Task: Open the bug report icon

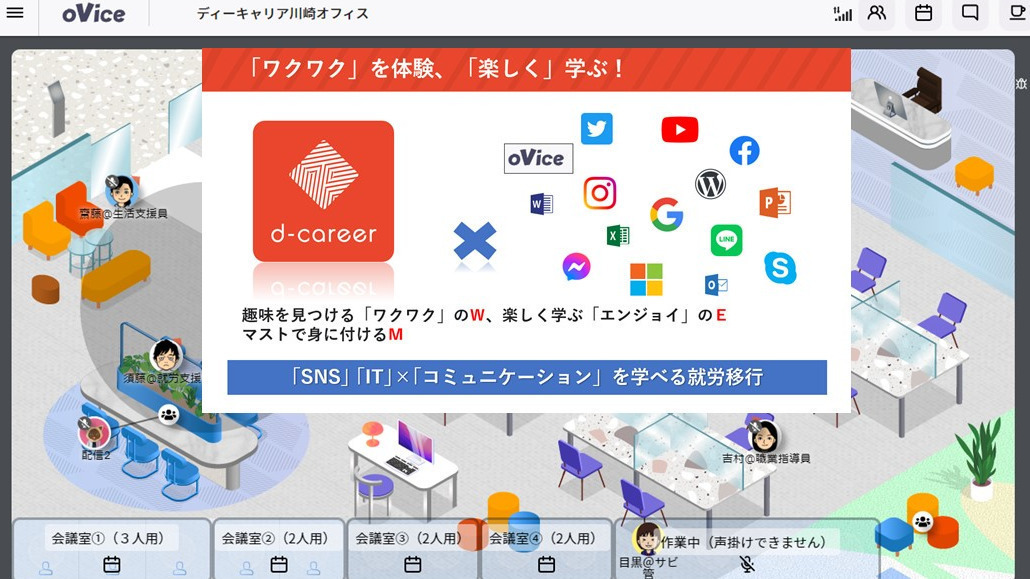Action: click(x=1021, y=84)
